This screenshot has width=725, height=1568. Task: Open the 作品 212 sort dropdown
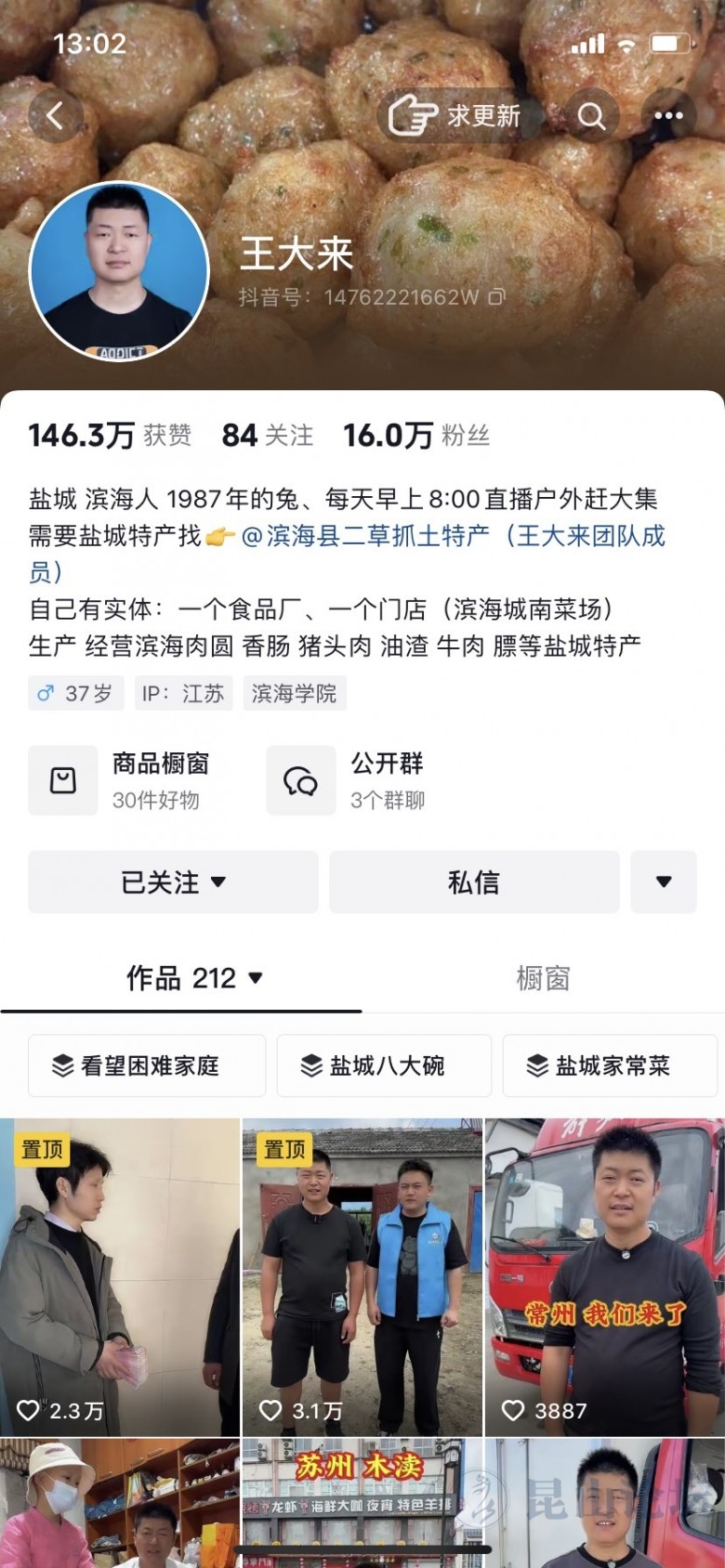[x=195, y=978]
